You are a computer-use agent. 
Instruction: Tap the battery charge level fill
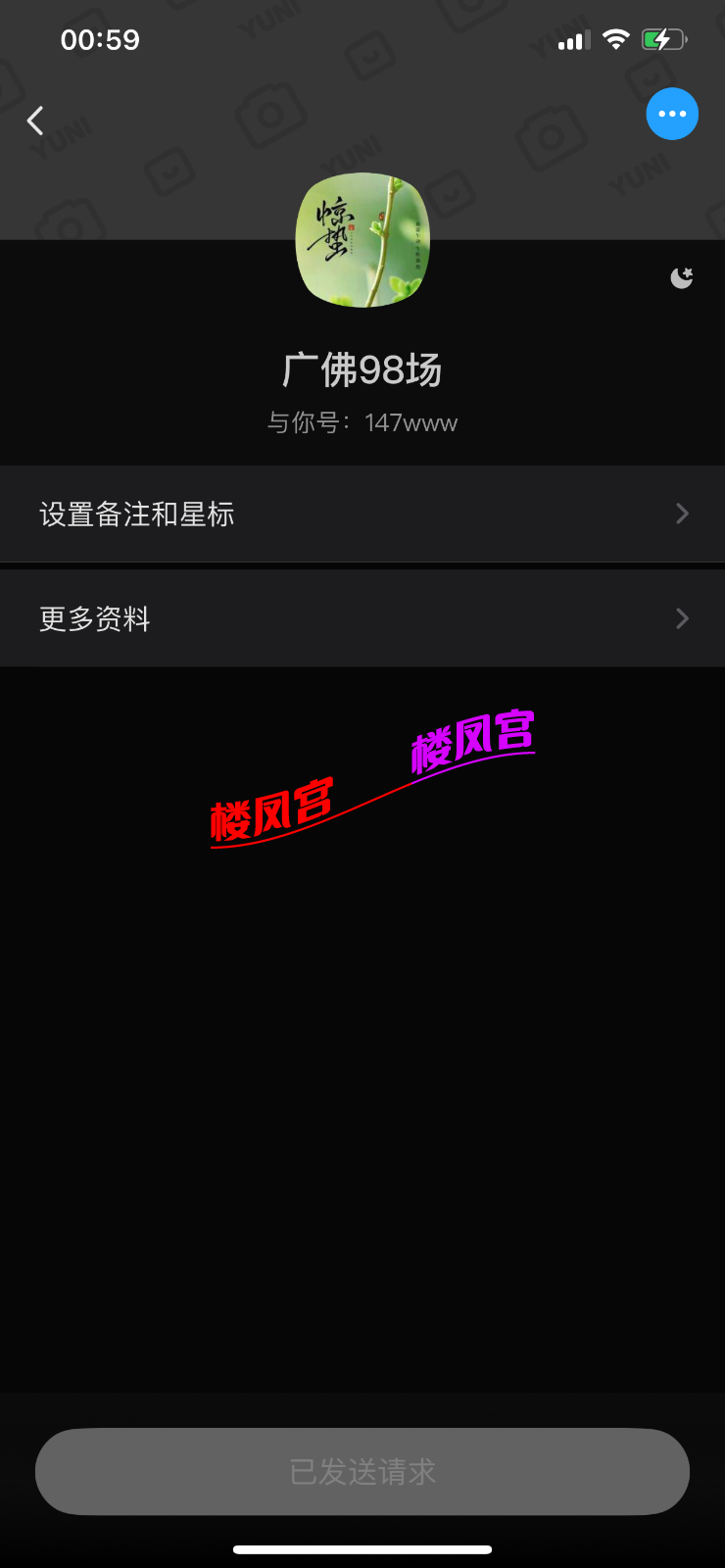(654, 39)
